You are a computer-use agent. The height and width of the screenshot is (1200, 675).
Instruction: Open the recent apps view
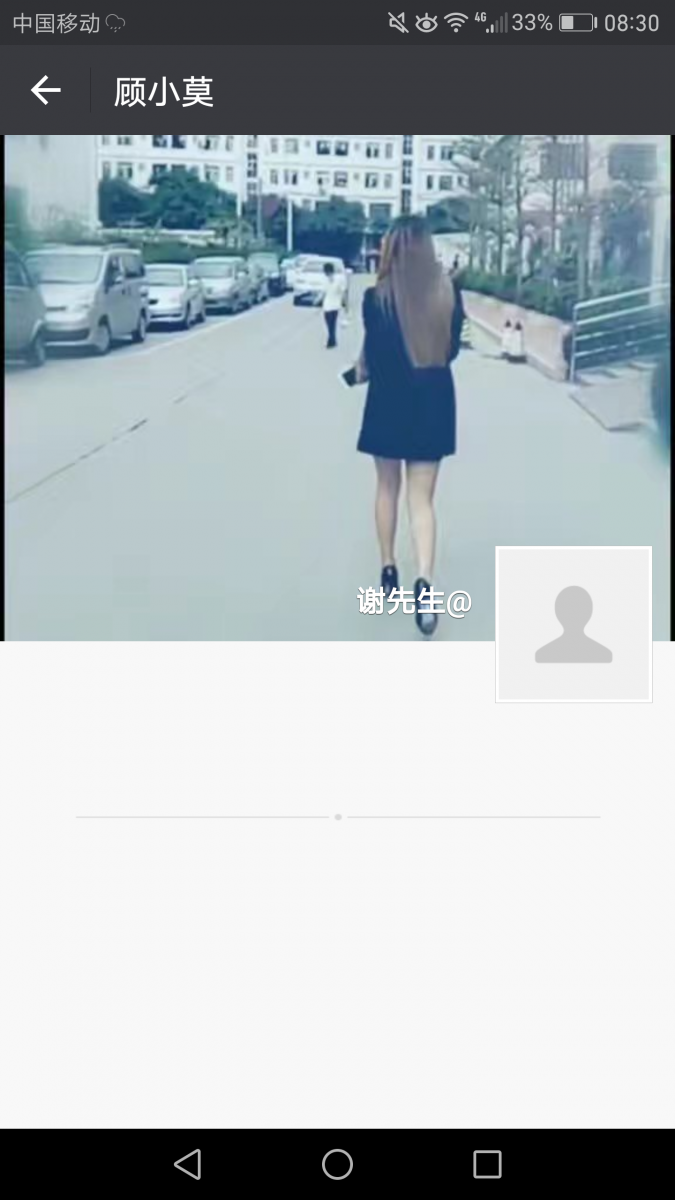coord(487,1164)
